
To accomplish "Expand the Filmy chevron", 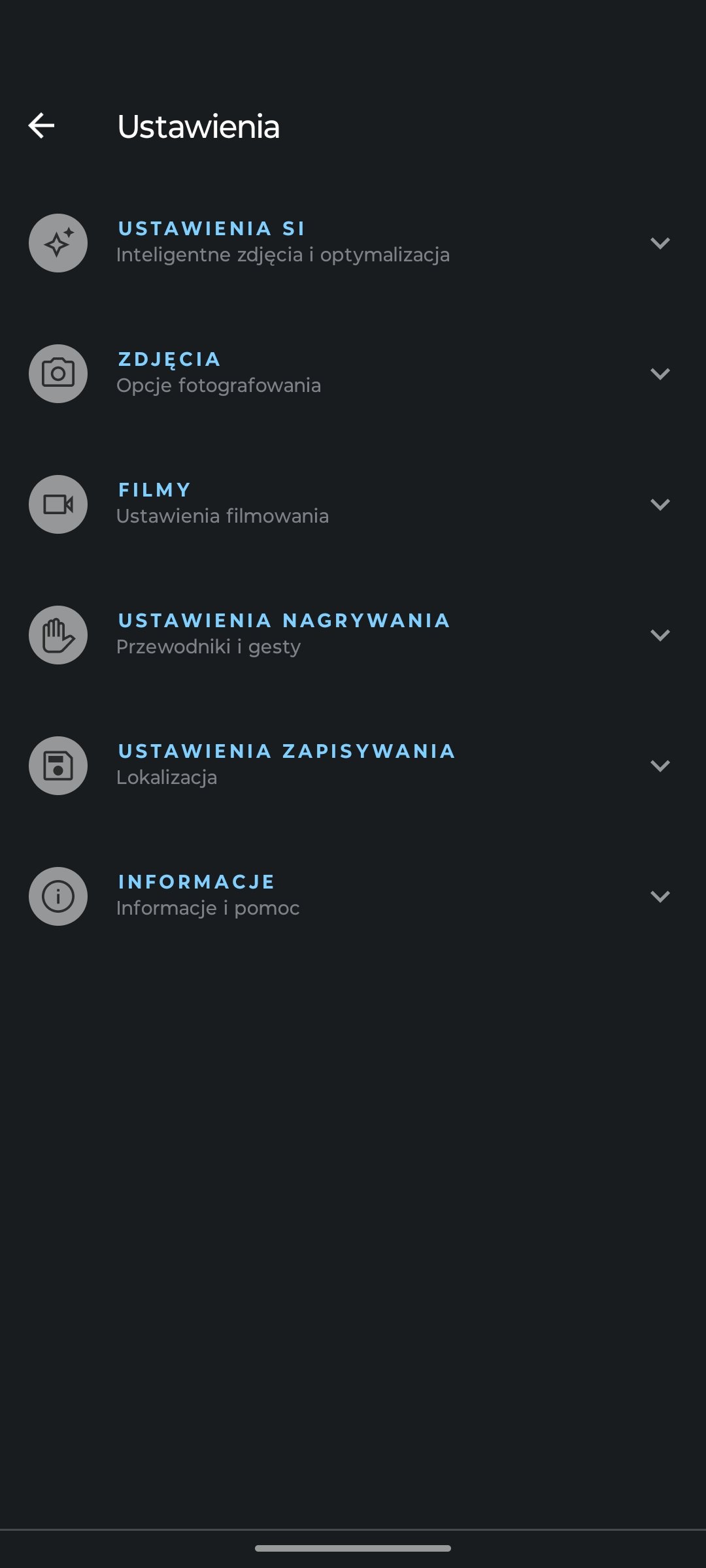I will pos(660,504).
